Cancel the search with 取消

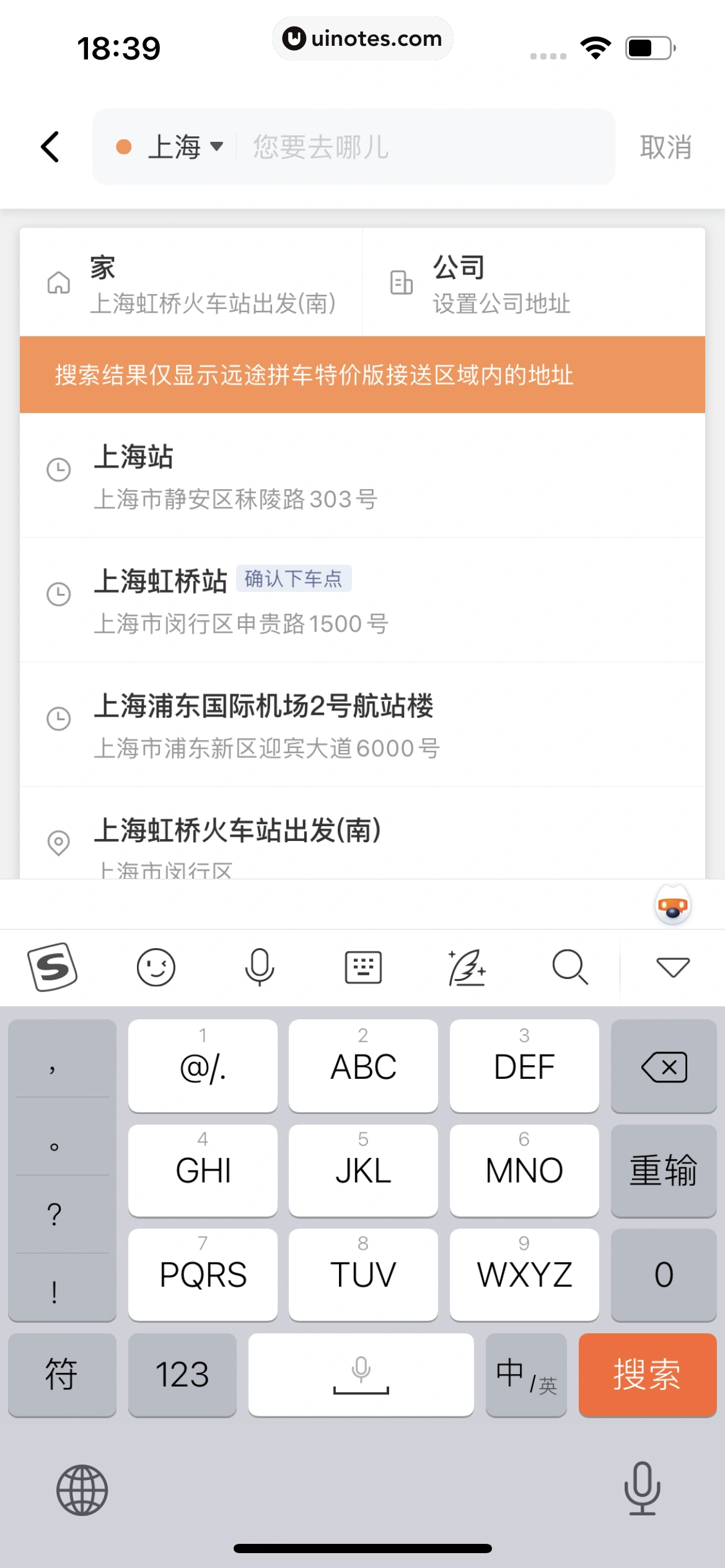[665, 147]
